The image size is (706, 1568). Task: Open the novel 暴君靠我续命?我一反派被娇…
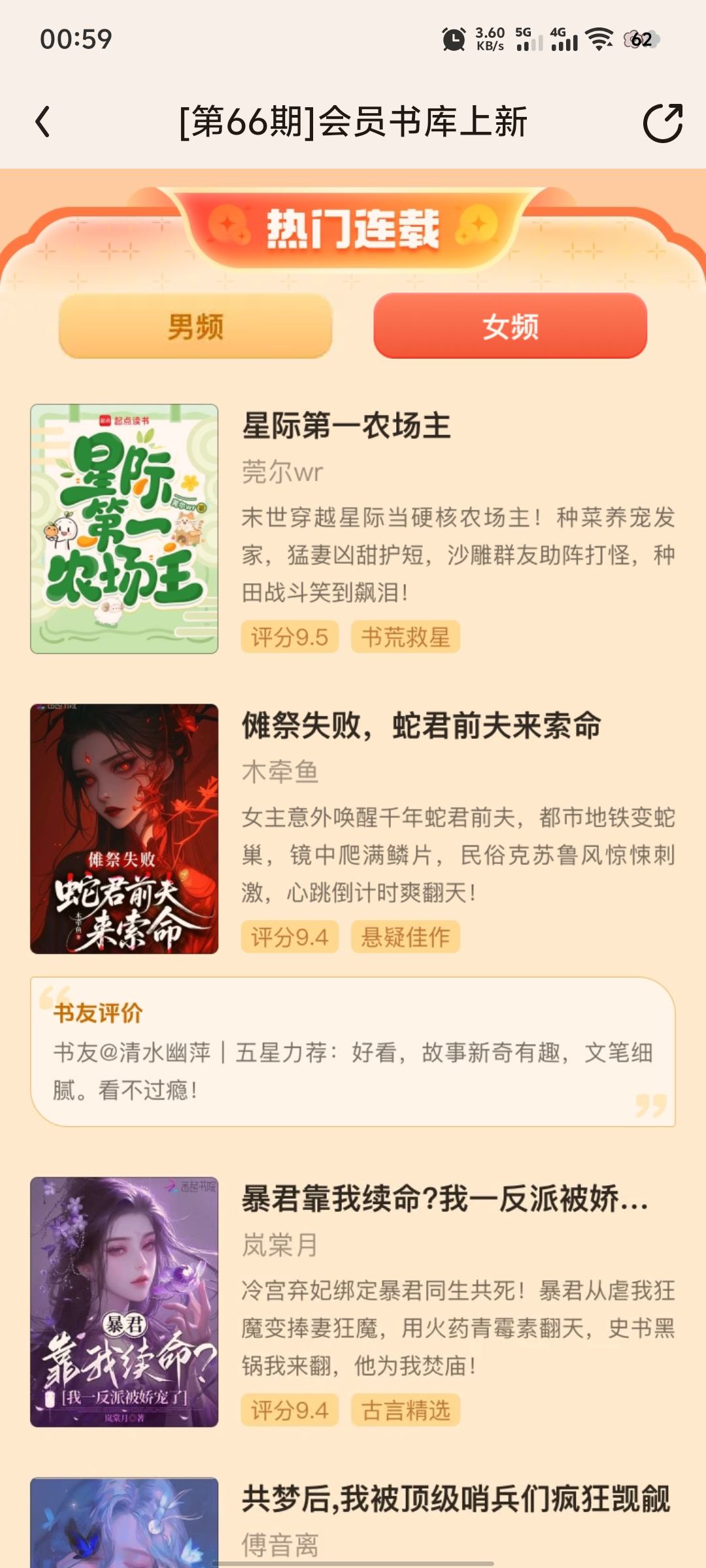(445, 1200)
